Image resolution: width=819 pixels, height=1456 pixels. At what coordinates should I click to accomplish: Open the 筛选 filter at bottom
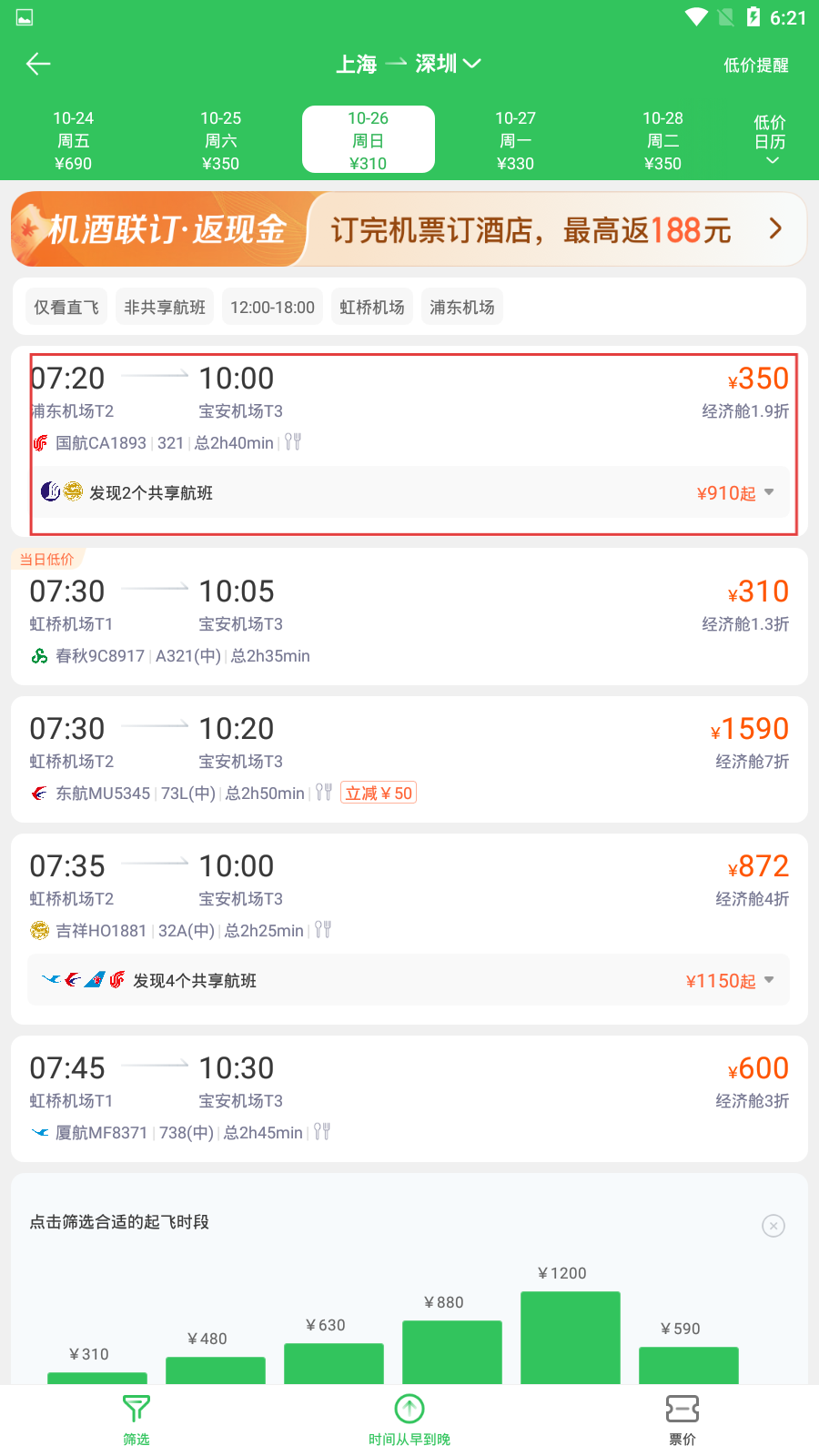(136, 1420)
